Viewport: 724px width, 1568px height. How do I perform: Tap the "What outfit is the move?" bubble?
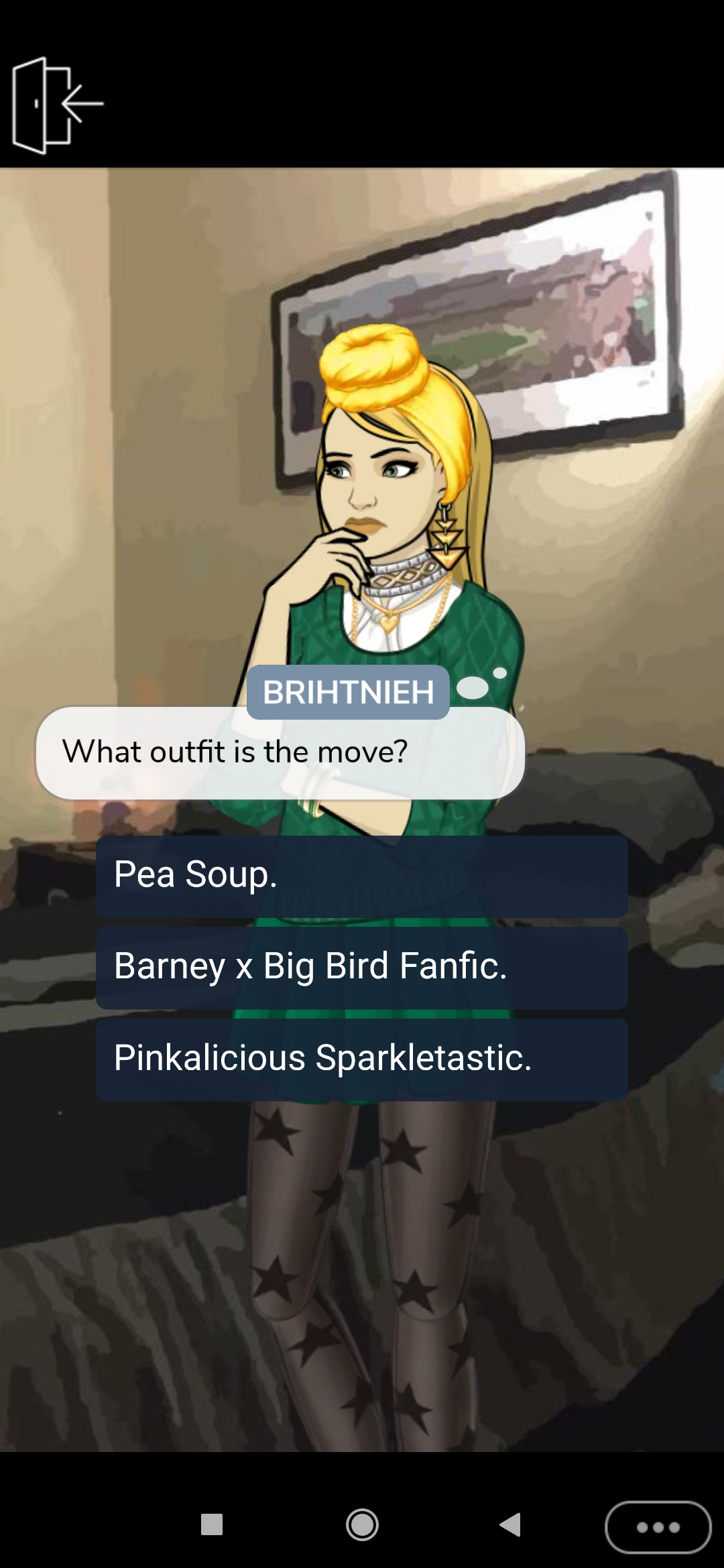pos(282,752)
